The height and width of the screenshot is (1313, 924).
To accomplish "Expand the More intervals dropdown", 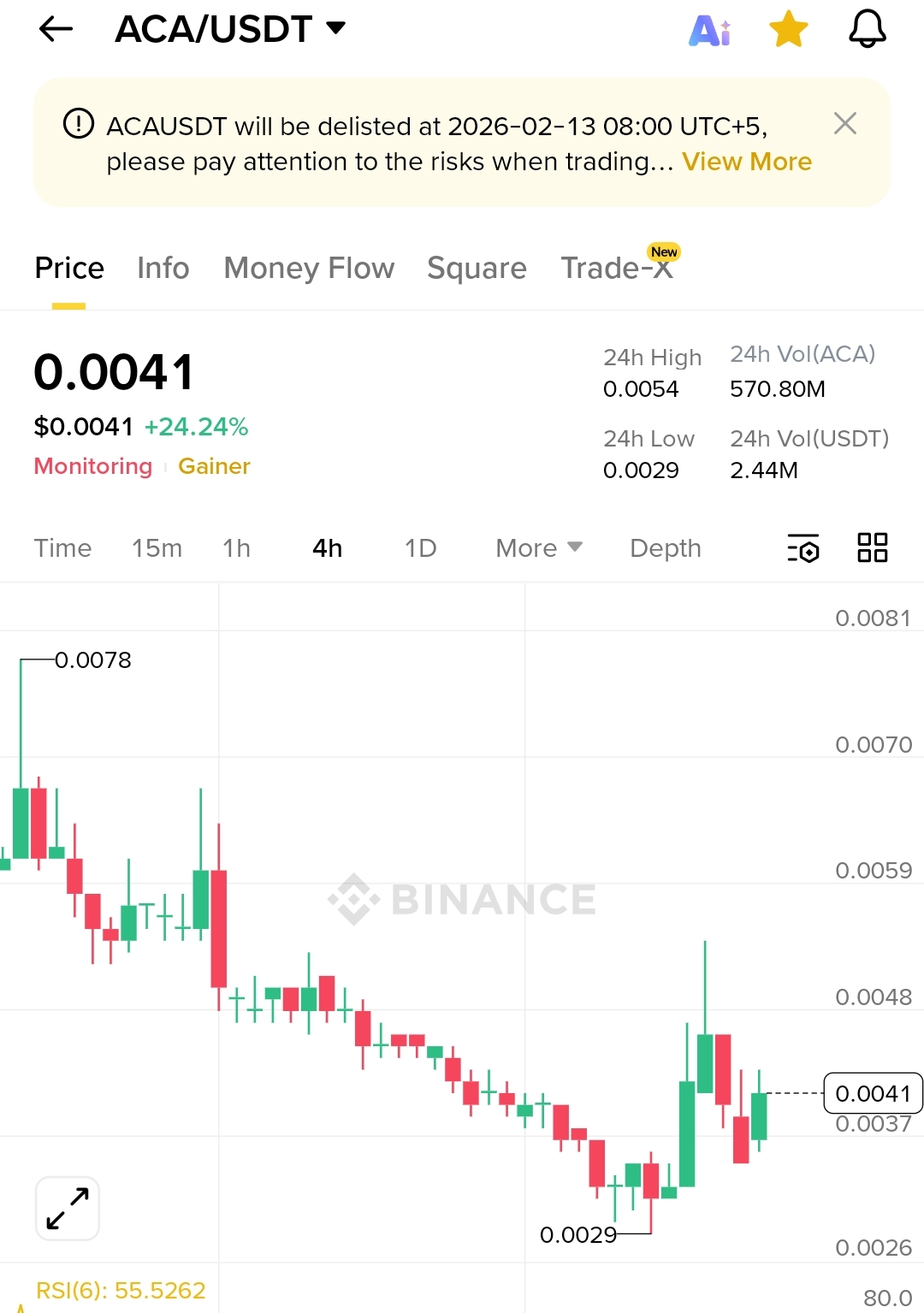I will (x=538, y=548).
